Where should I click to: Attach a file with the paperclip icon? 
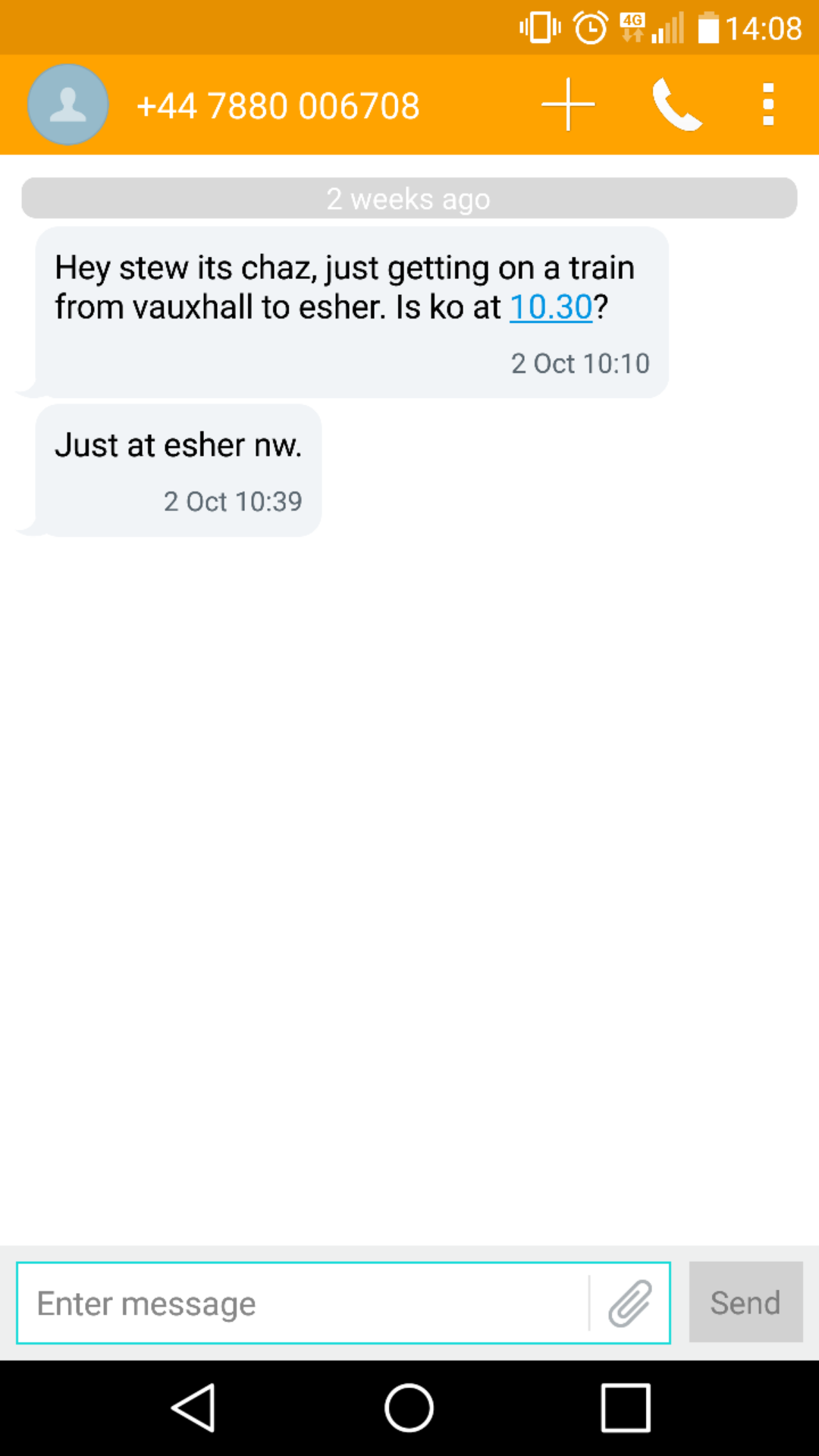[630, 1303]
